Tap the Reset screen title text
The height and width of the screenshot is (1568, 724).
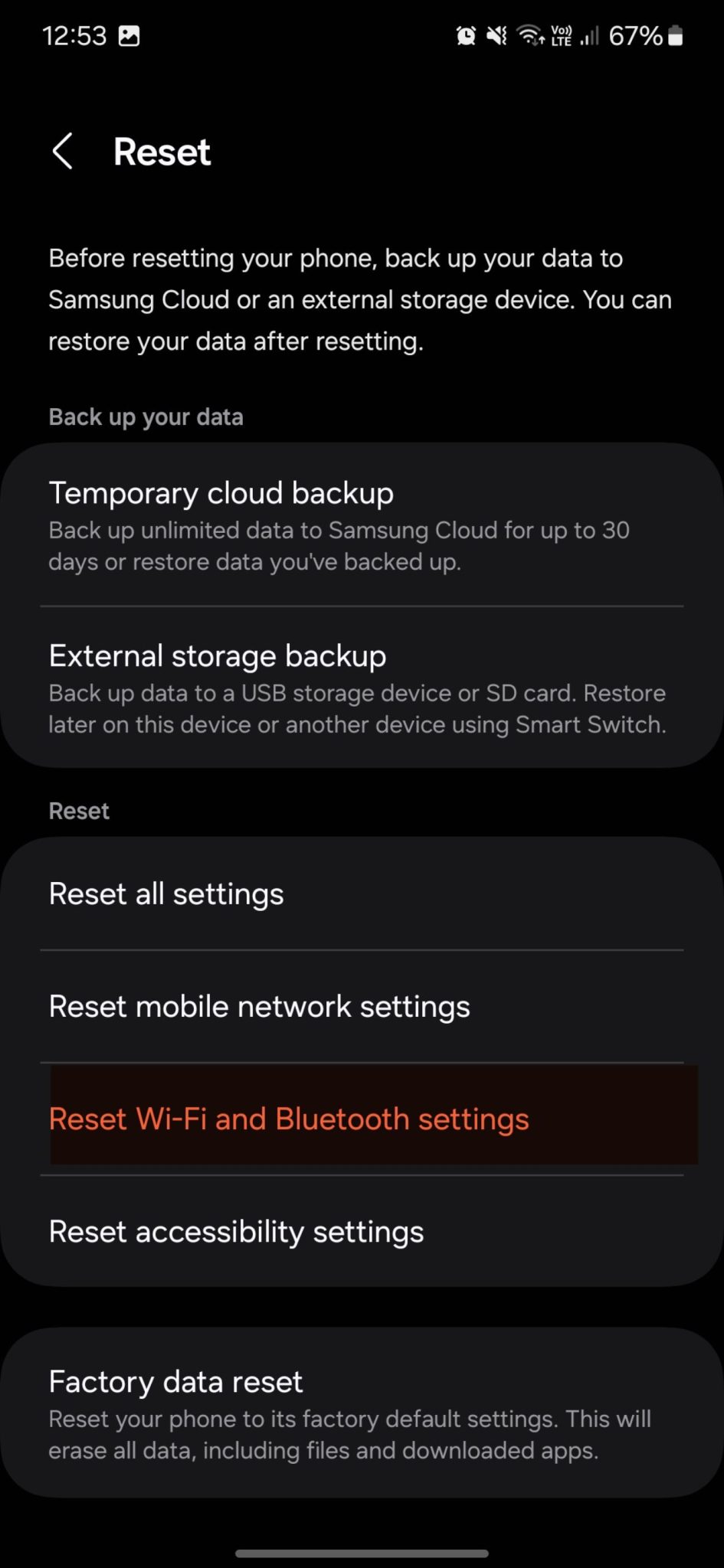click(162, 152)
